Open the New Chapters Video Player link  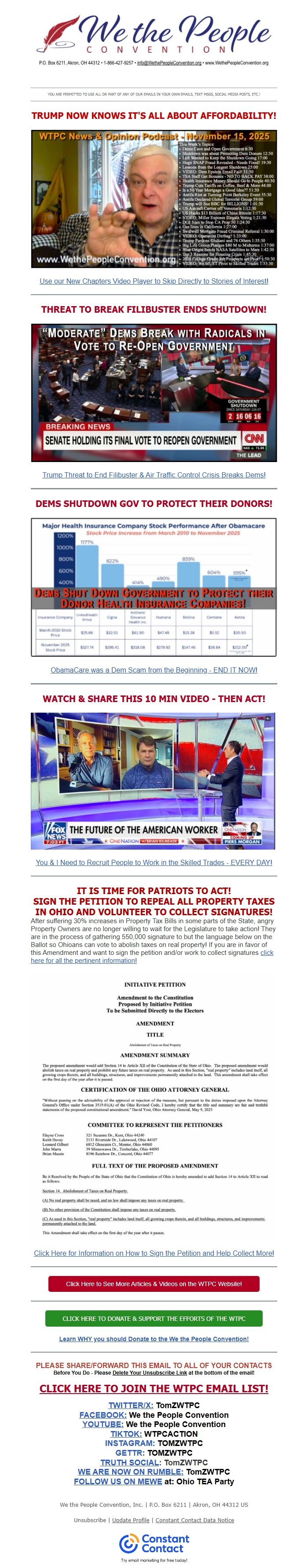(x=154, y=281)
